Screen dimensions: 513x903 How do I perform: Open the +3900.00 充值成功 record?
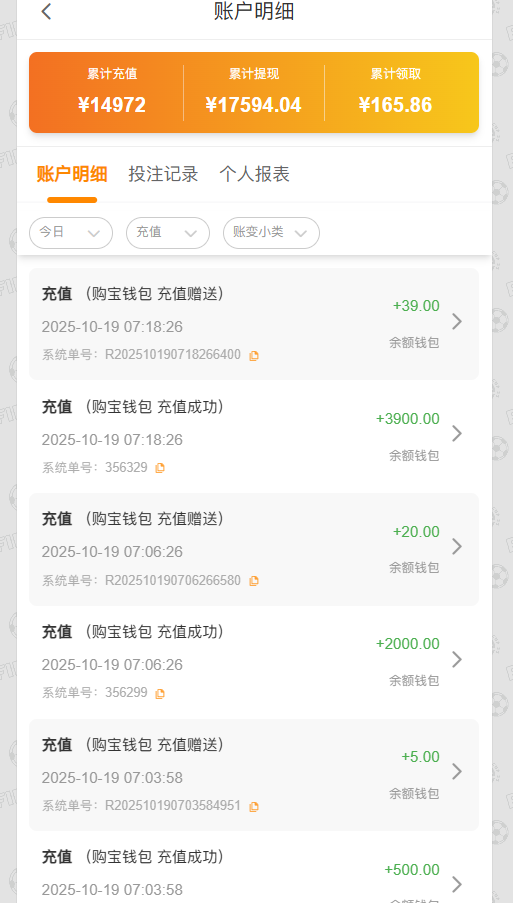point(254,436)
